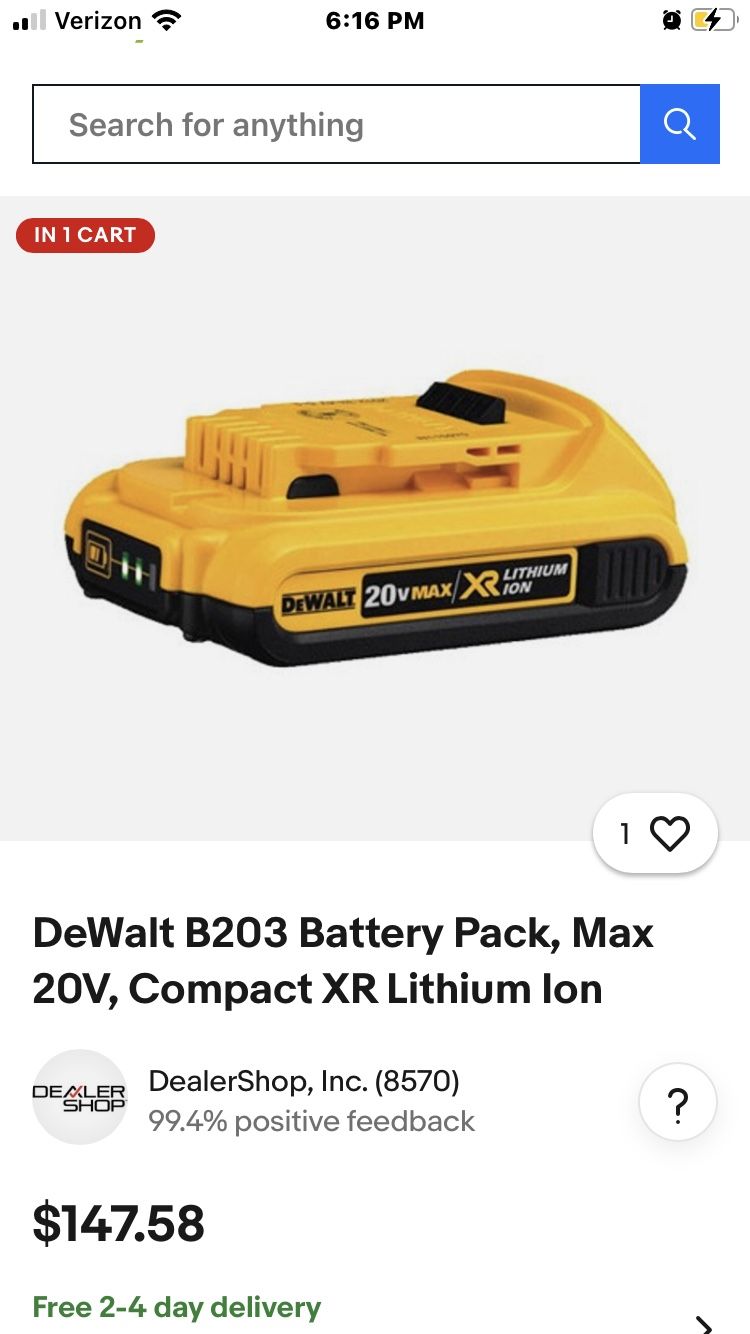Expand the Free 2-4 day delivery details

point(704,1320)
